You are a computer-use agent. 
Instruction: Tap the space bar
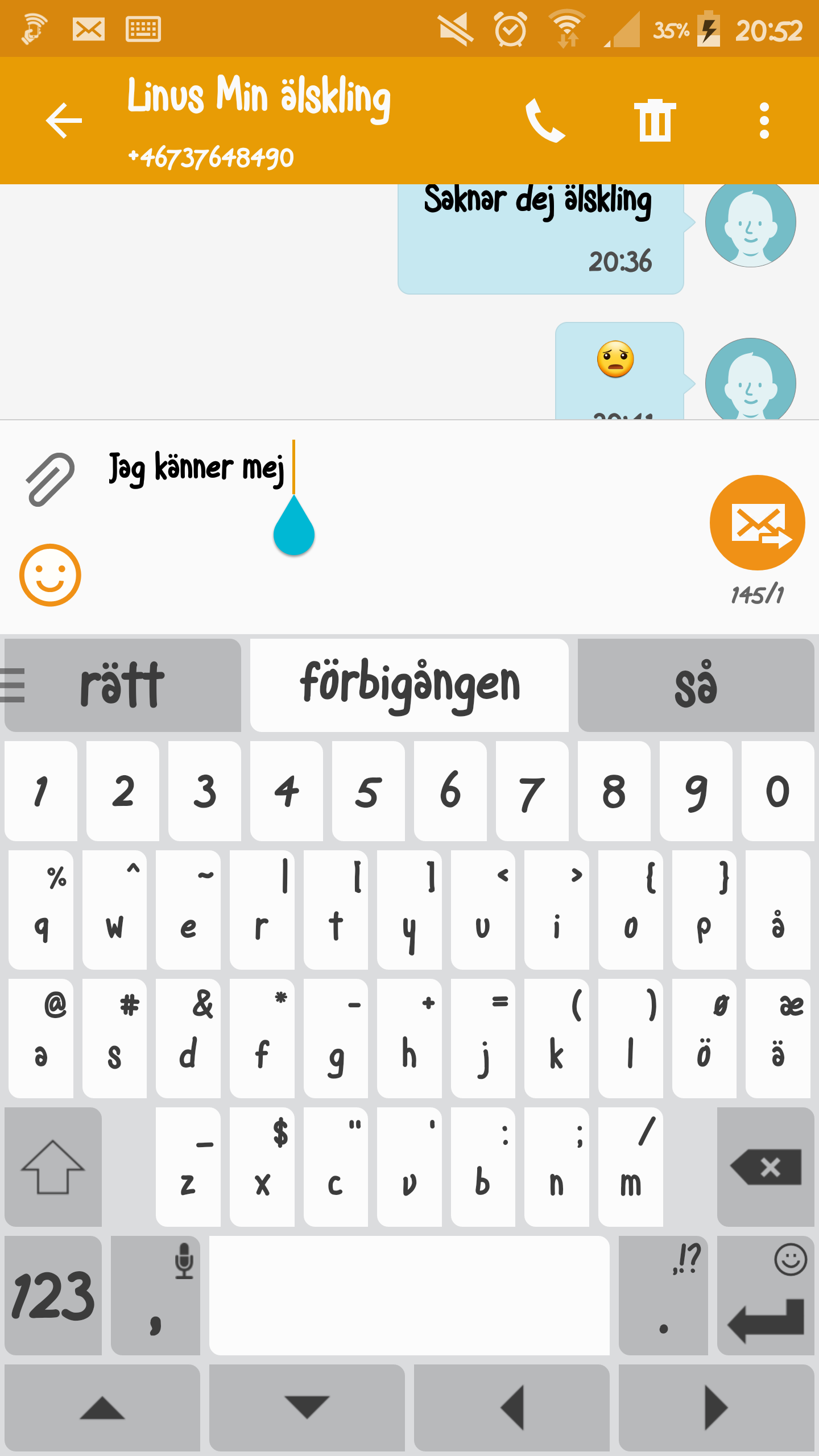(x=409, y=1296)
